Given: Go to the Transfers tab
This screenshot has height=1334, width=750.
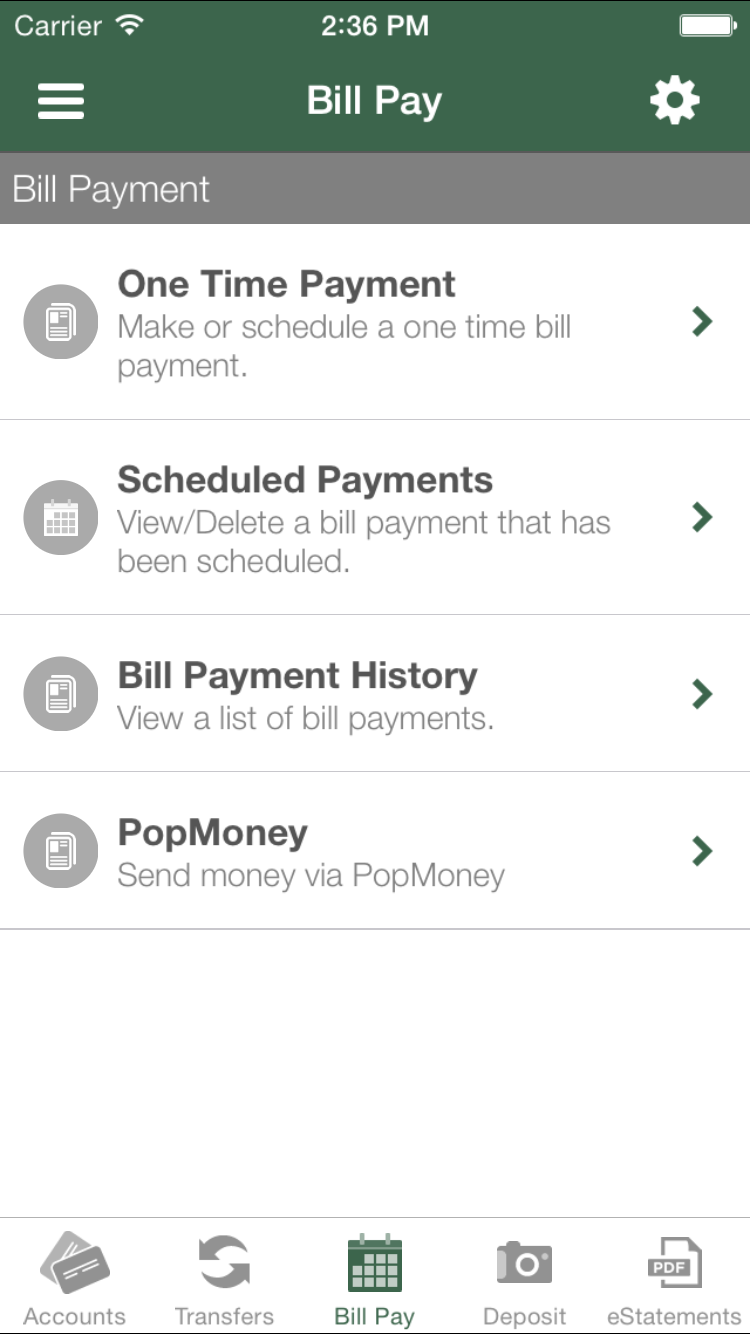Looking at the screenshot, I should point(224,1278).
